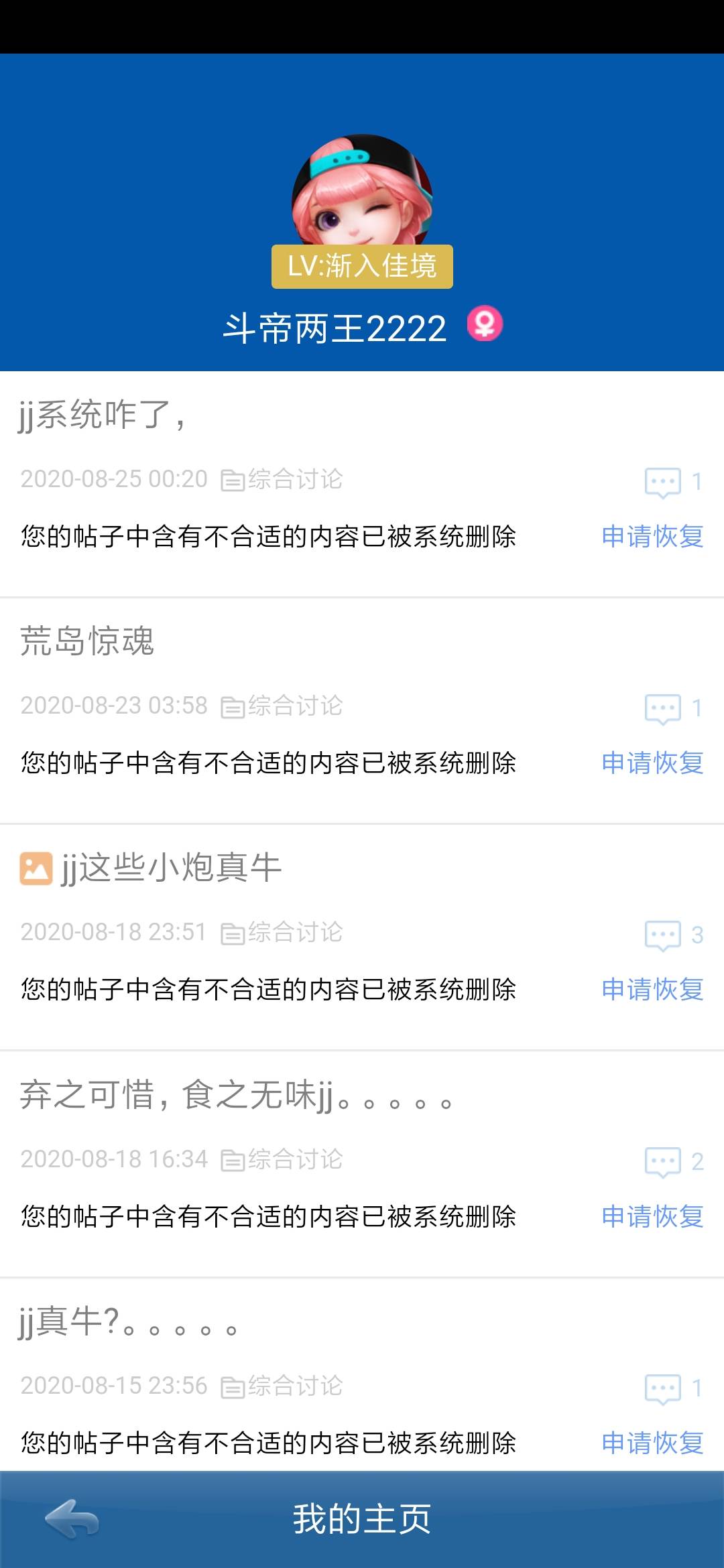The height and width of the screenshot is (1568, 724).
Task: Click 申请恢复 on jj系统咋了 post
Action: [652, 537]
